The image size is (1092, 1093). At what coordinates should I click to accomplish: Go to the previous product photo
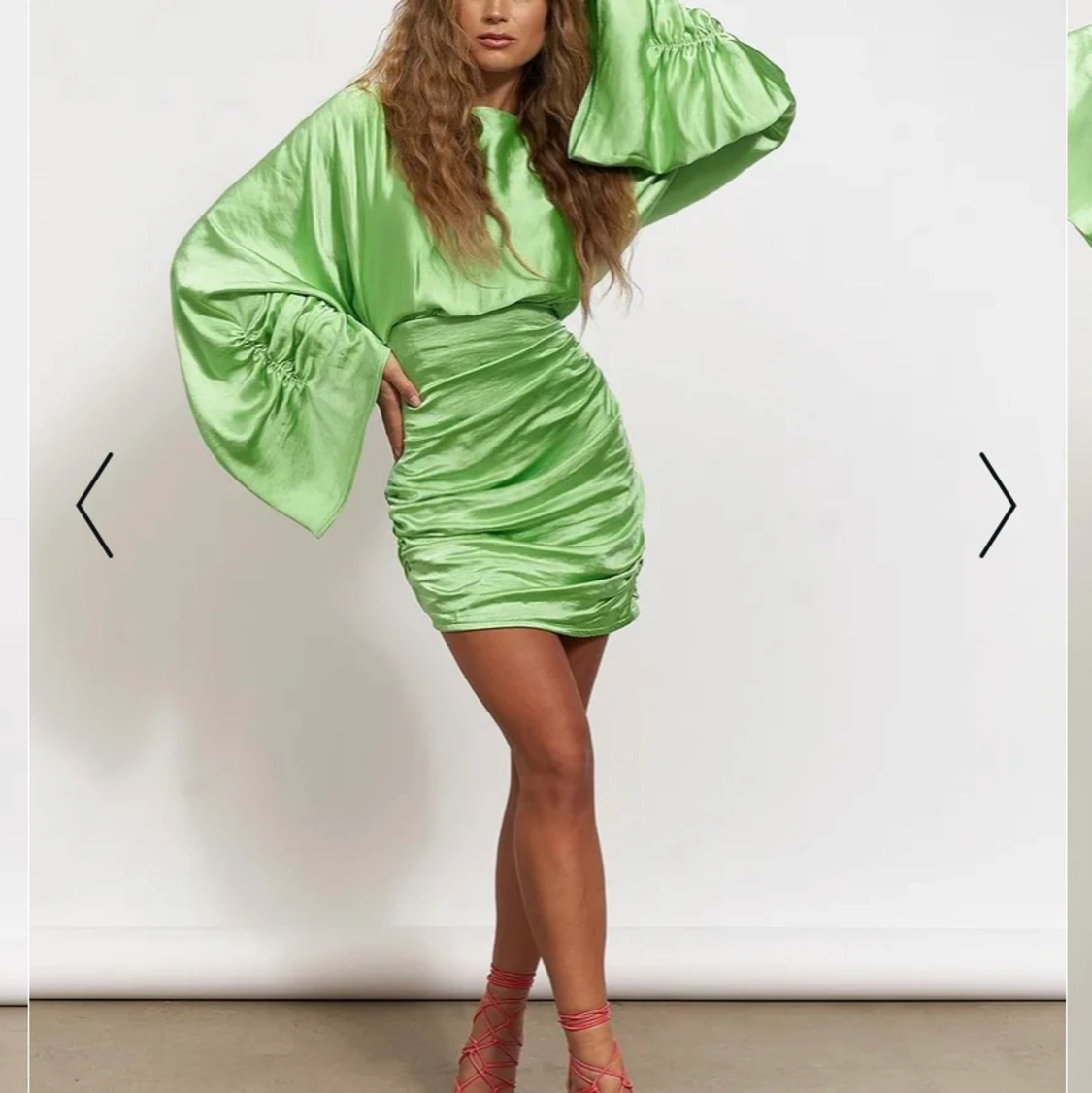pyautogui.click(x=94, y=506)
